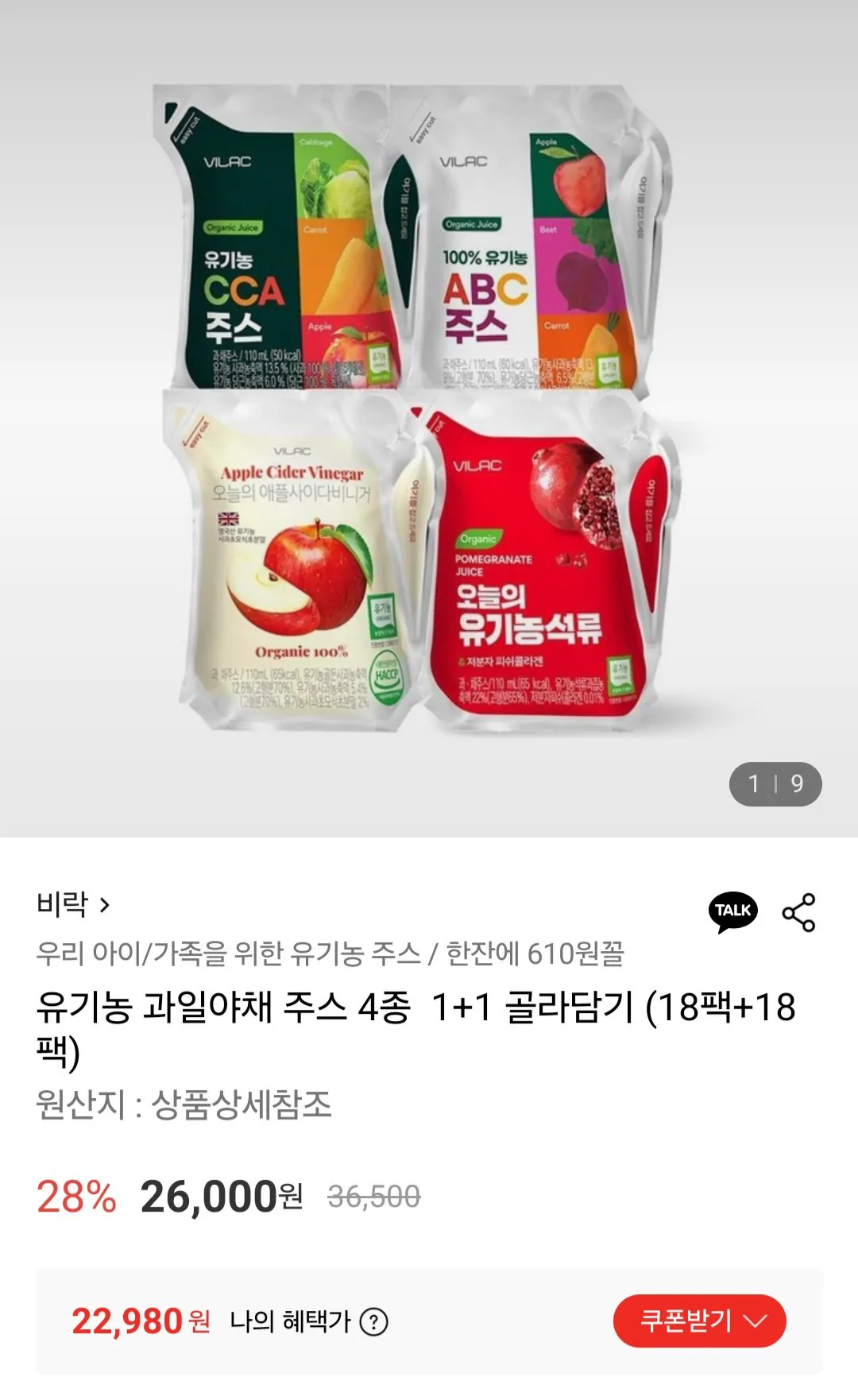Open the 나의 혜택가 help icon
Screen dimensions: 858x1400
tap(373, 1322)
